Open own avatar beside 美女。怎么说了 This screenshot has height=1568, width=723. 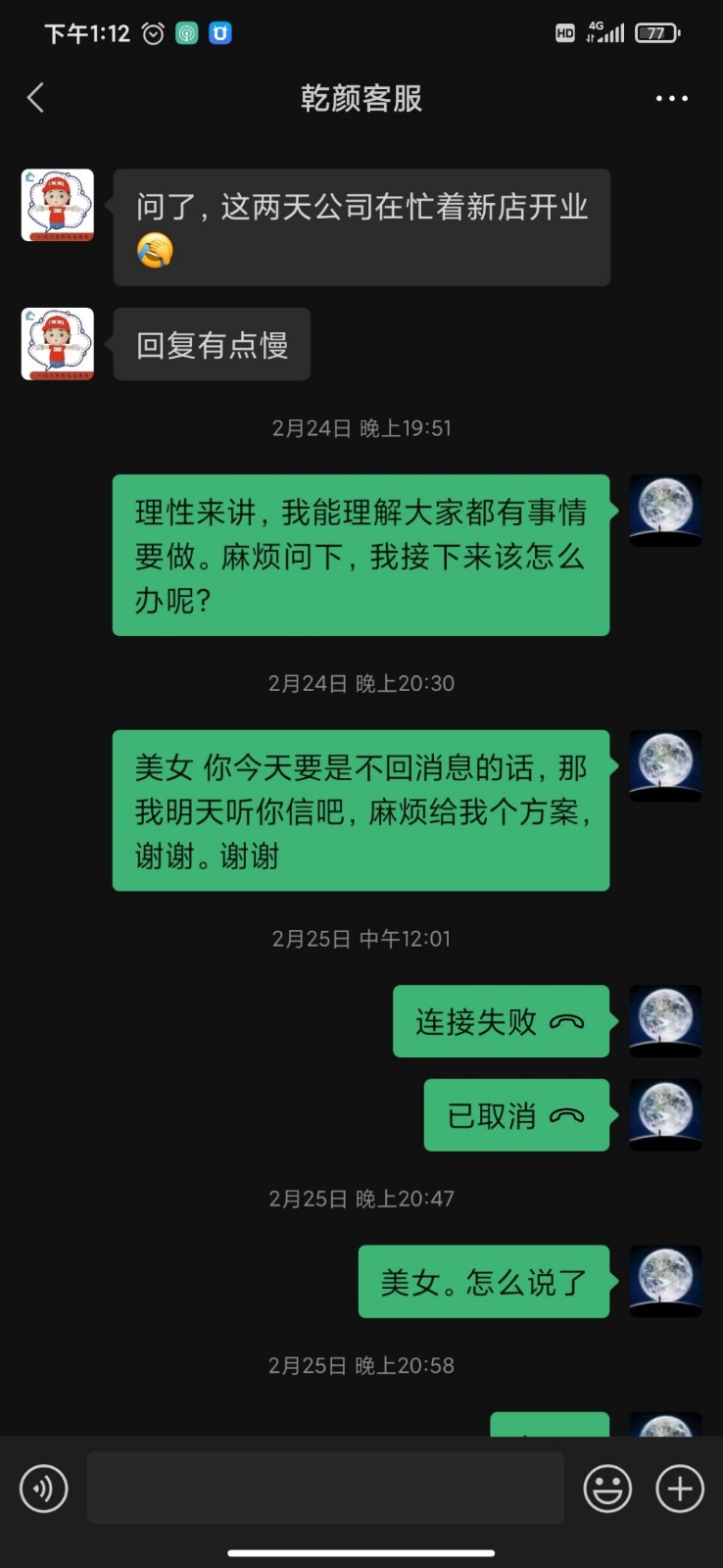coord(665,1281)
